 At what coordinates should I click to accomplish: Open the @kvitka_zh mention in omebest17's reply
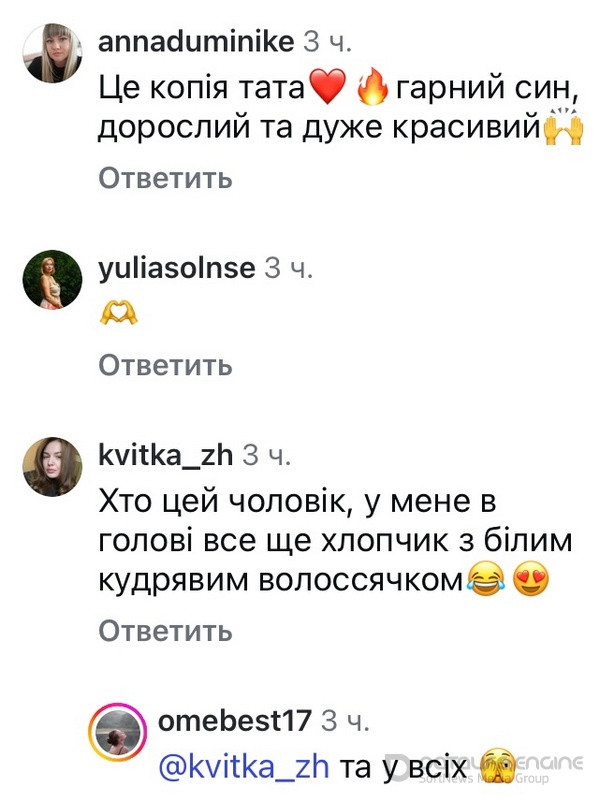(246, 767)
